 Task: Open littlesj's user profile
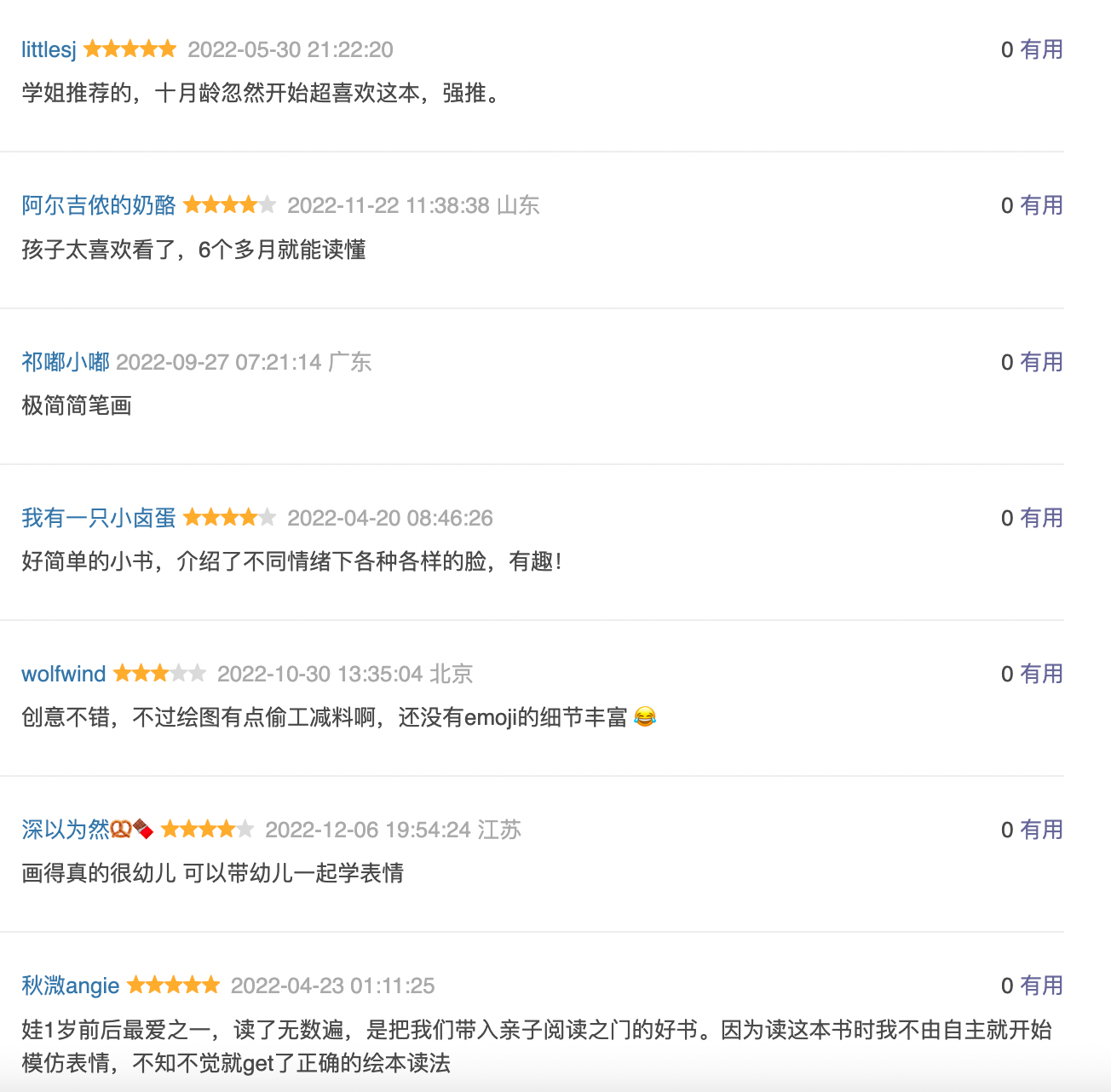coord(49,49)
